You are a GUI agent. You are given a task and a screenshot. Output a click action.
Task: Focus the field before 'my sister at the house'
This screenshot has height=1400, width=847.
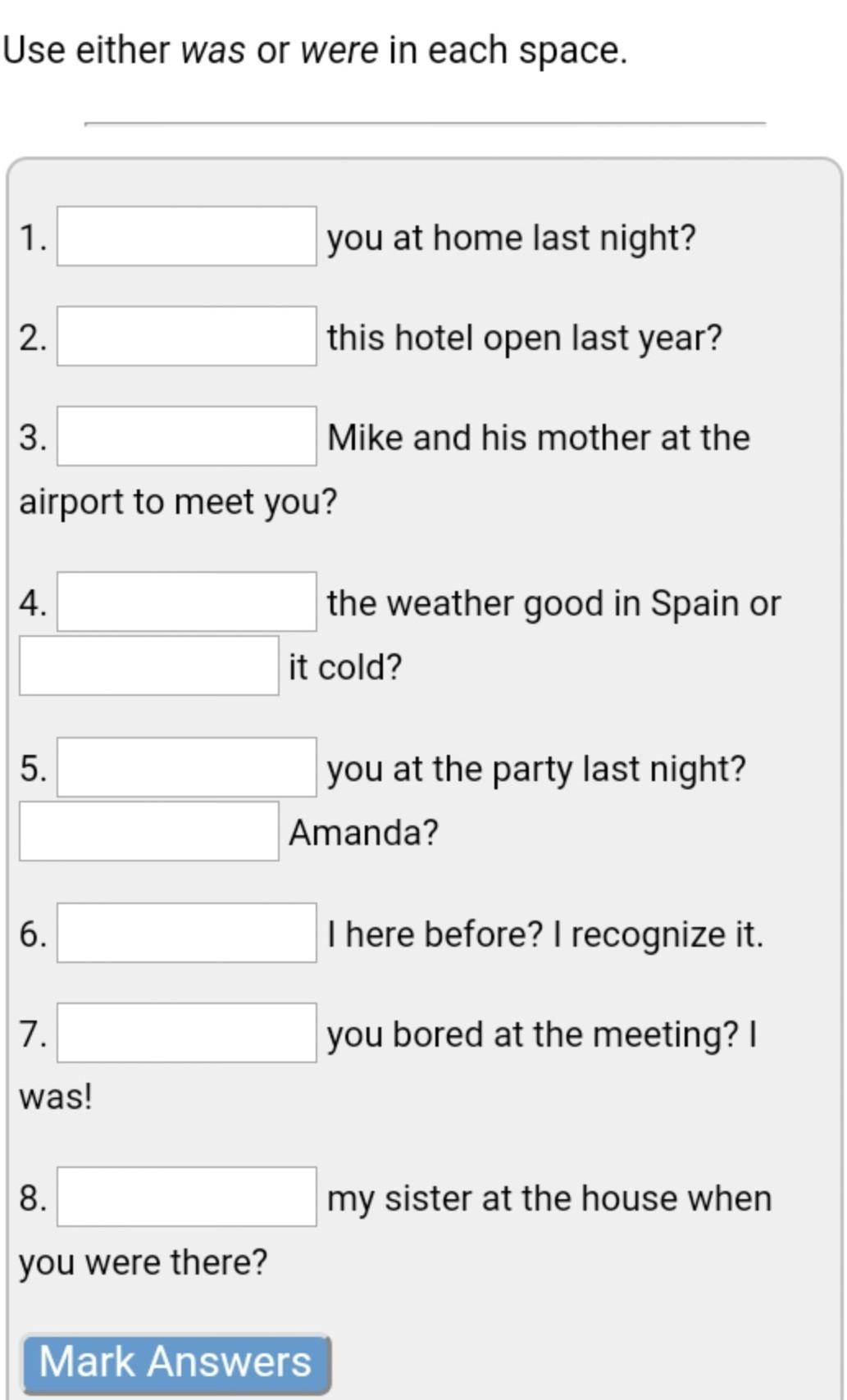tap(186, 1197)
